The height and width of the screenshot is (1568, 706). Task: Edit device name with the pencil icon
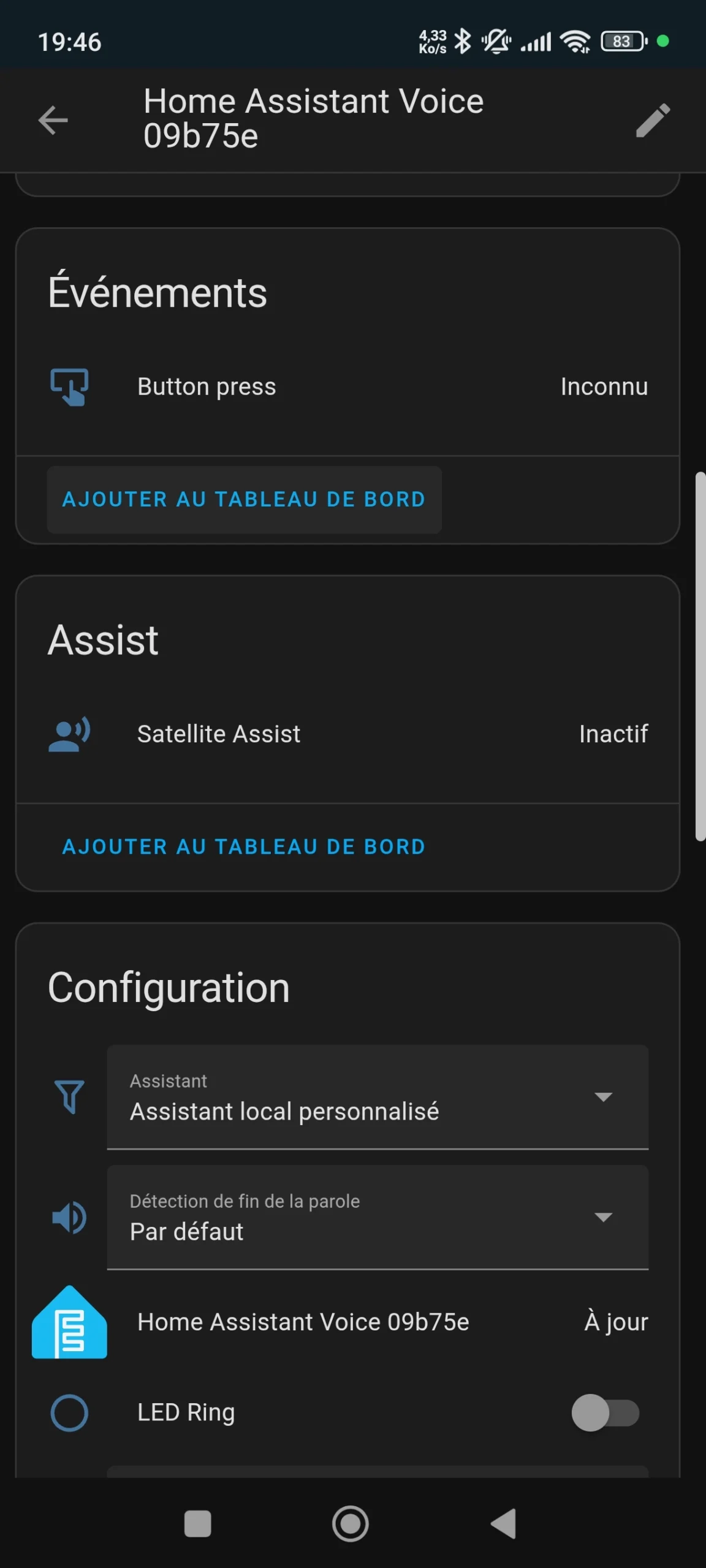point(653,120)
